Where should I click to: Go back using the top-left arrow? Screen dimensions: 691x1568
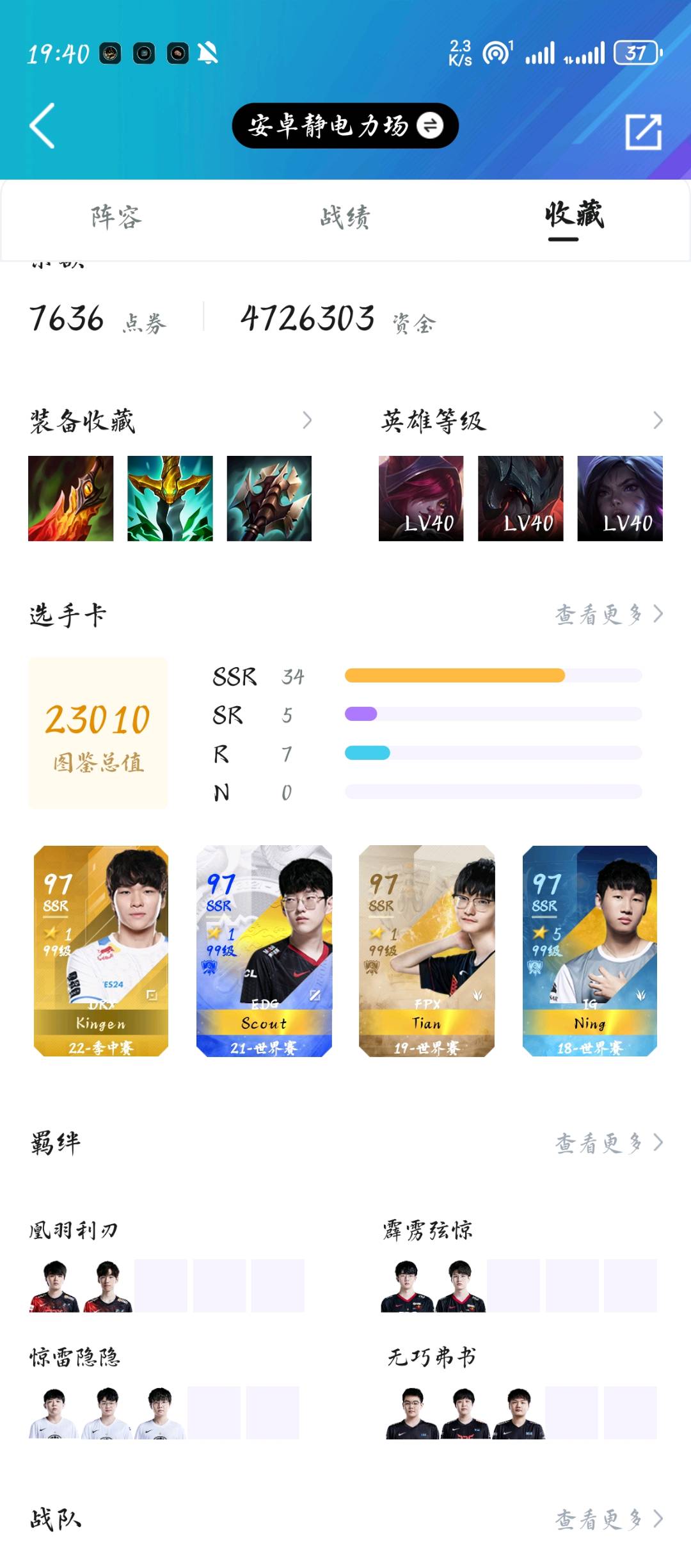(42, 126)
